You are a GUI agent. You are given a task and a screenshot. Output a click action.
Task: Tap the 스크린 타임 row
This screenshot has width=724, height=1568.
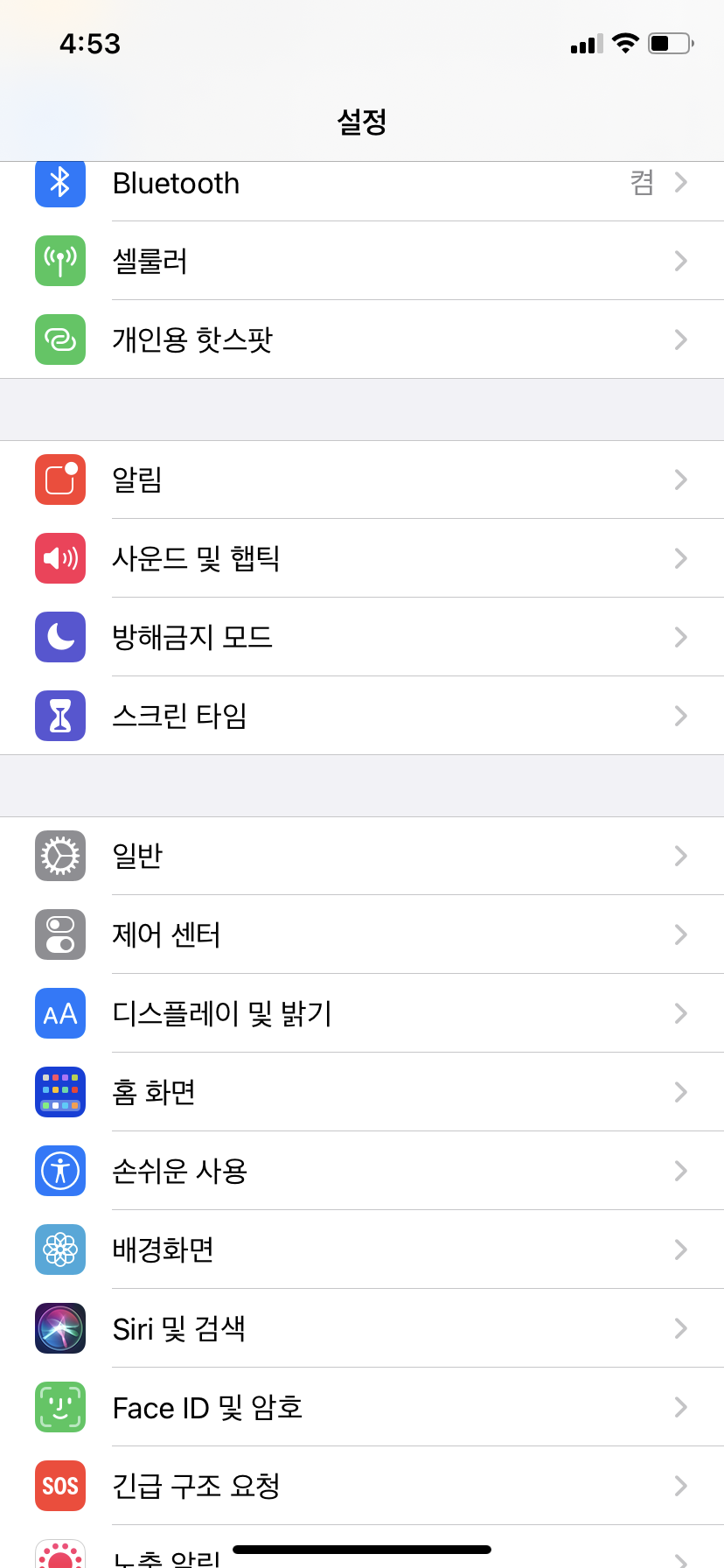[362, 716]
